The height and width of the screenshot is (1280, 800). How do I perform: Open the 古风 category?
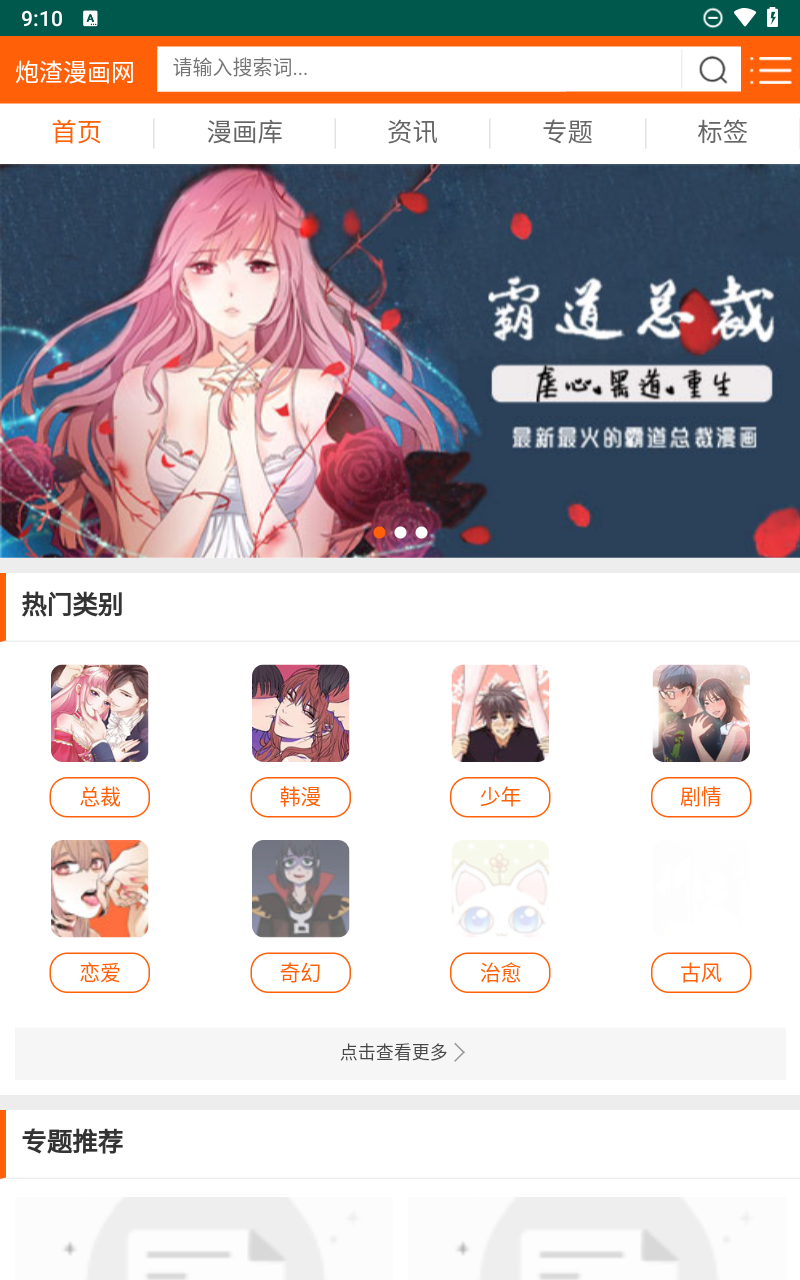(701, 973)
